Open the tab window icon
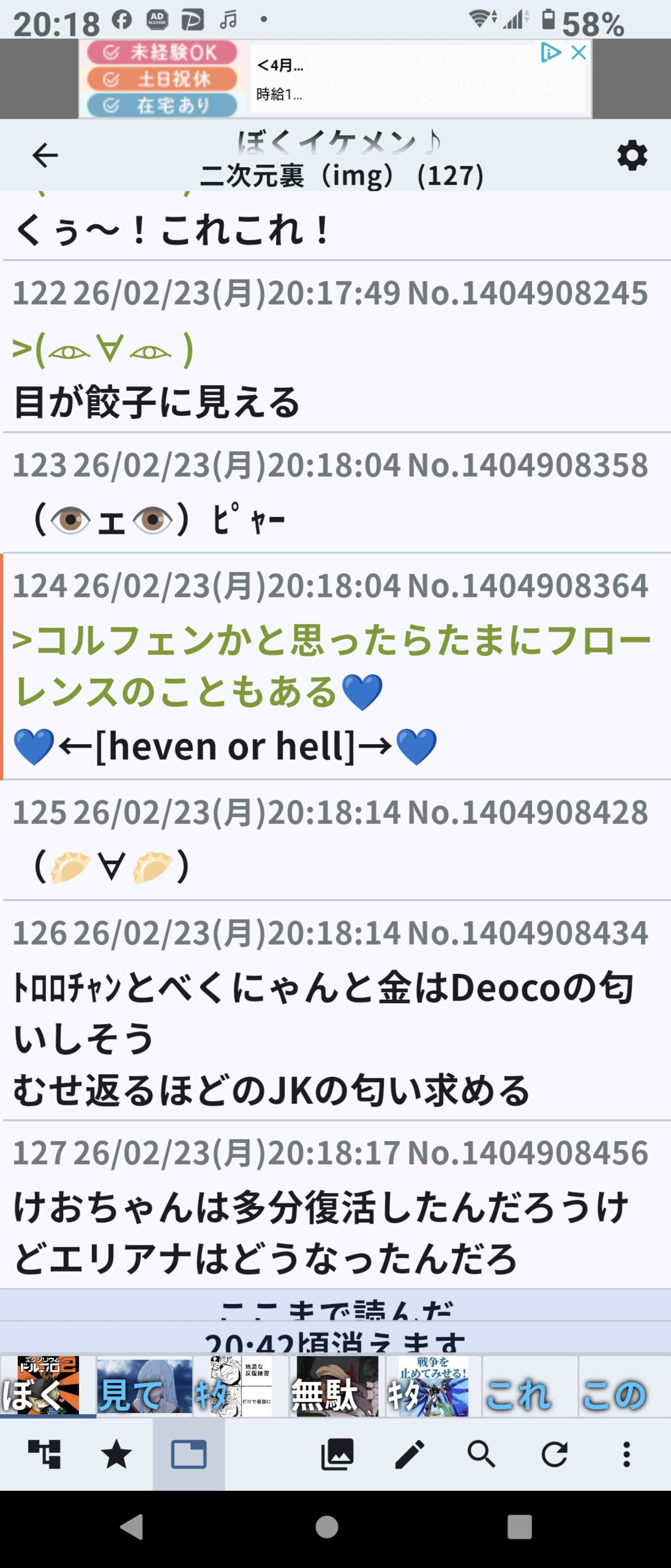This screenshot has width=671, height=1568. coord(189,1455)
